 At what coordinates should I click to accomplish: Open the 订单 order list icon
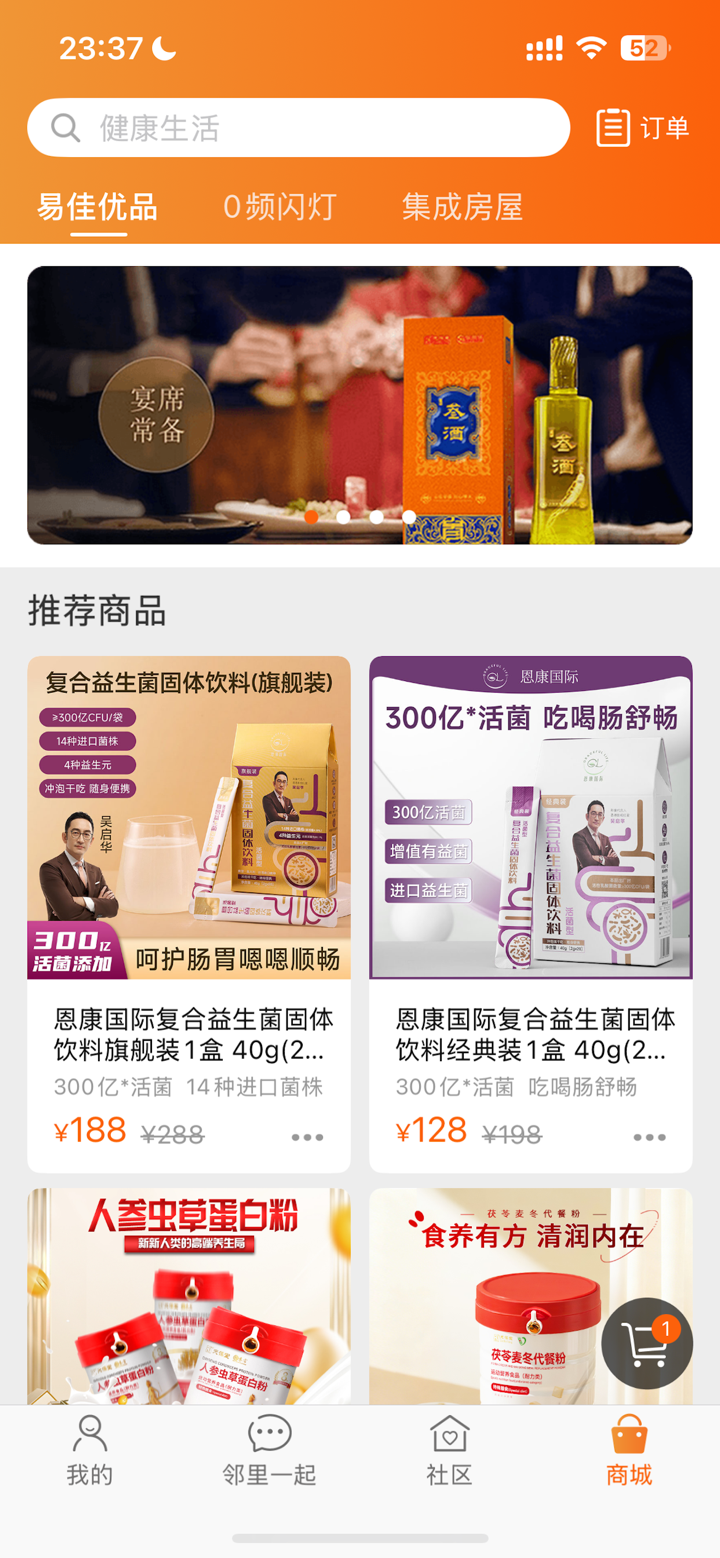[x=614, y=127]
